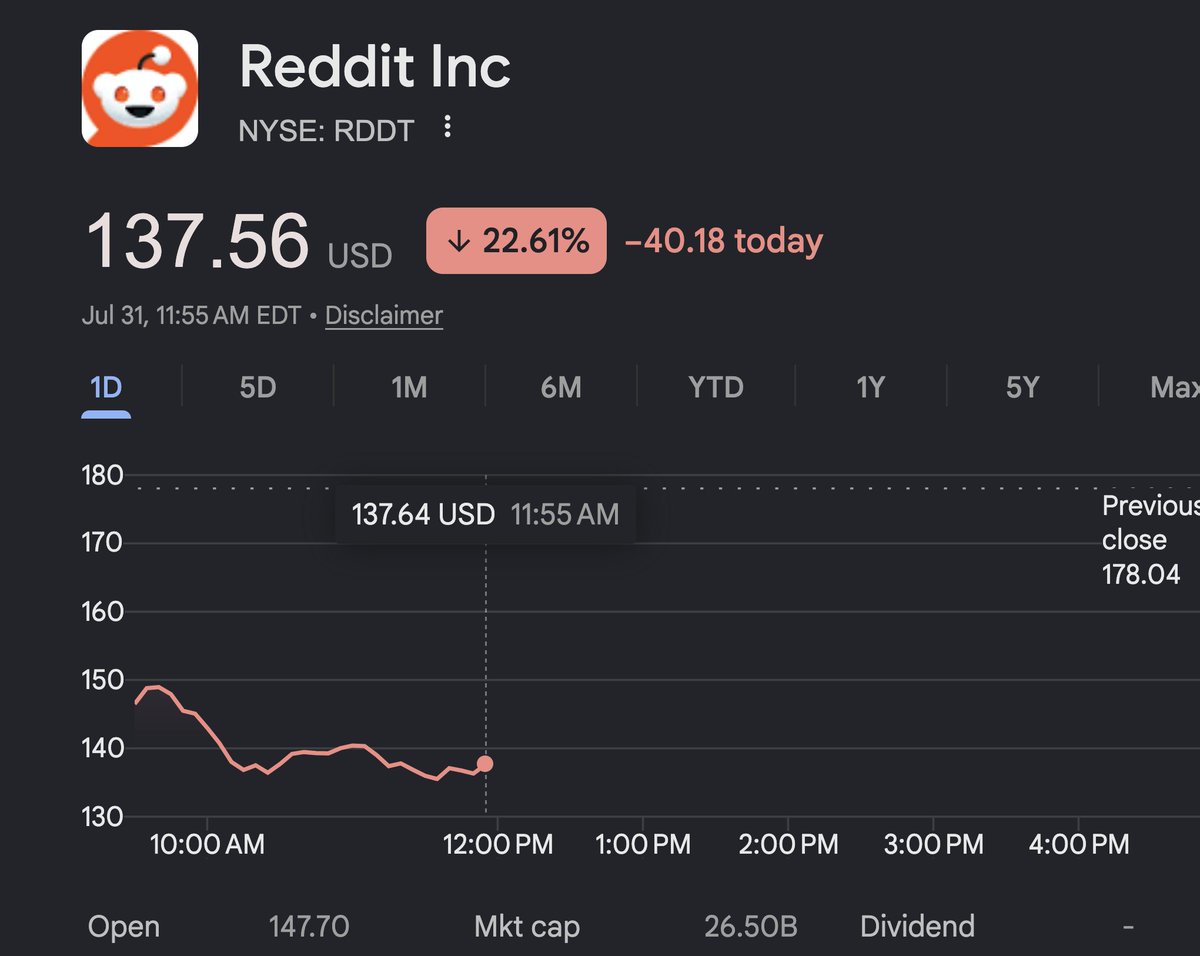The height and width of the screenshot is (956, 1200).
Task: Switch to the 1M chart range
Action: pyautogui.click(x=409, y=387)
